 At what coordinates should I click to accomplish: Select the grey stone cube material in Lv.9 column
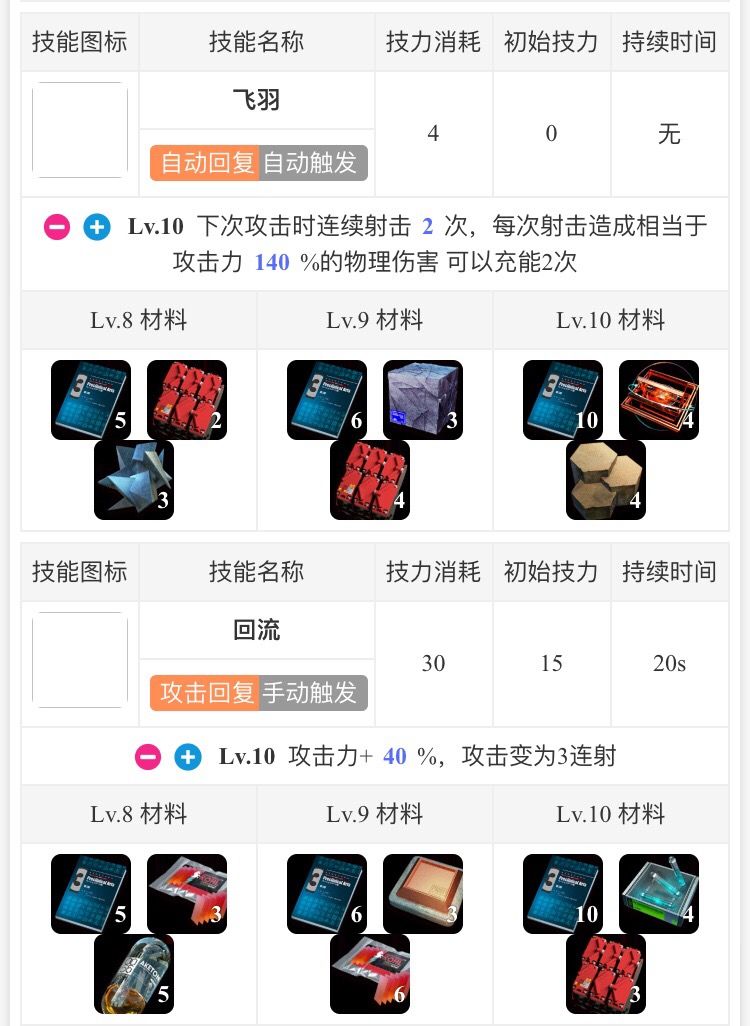(x=423, y=399)
